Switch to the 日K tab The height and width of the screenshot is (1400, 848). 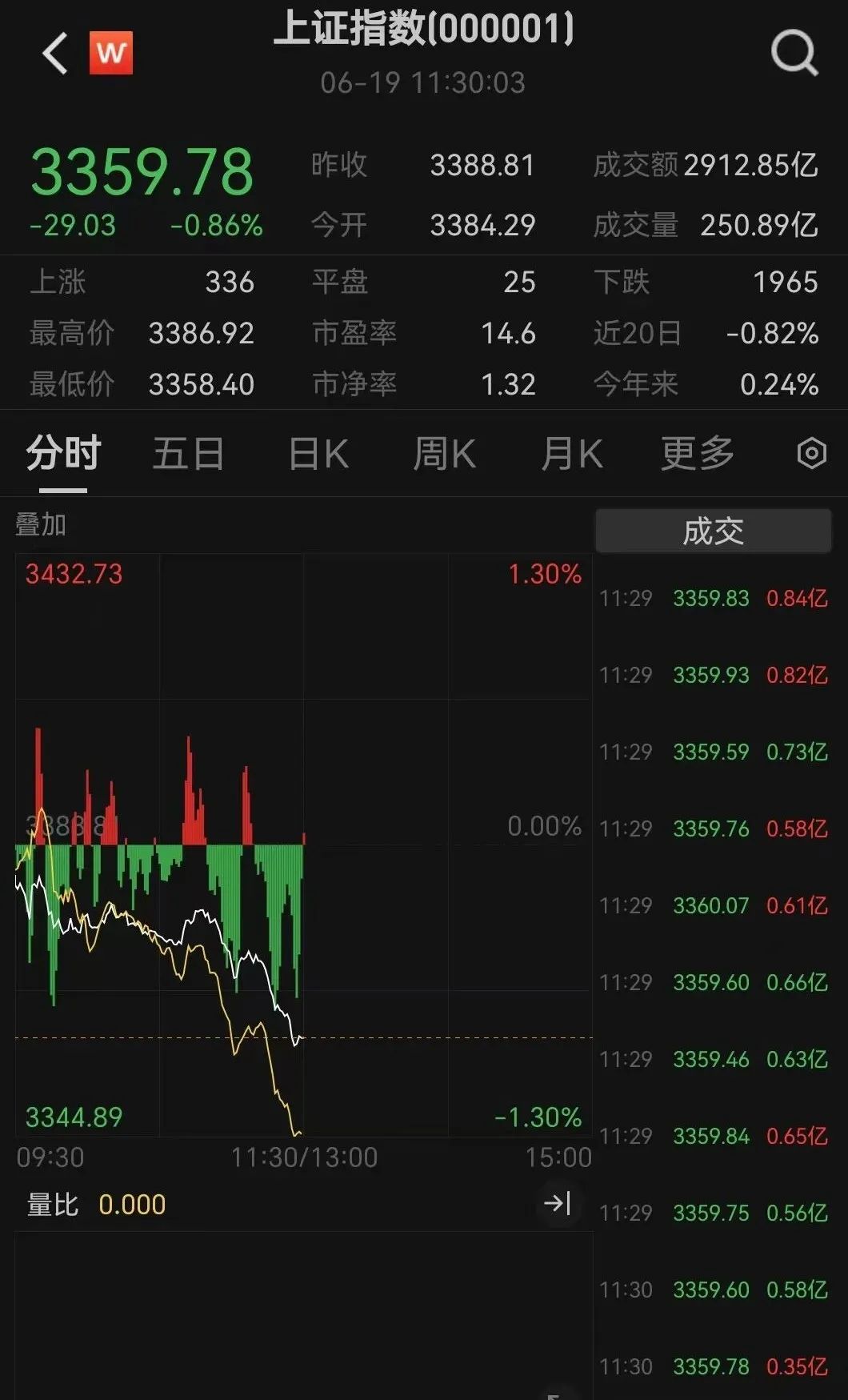pyautogui.click(x=318, y=452)
